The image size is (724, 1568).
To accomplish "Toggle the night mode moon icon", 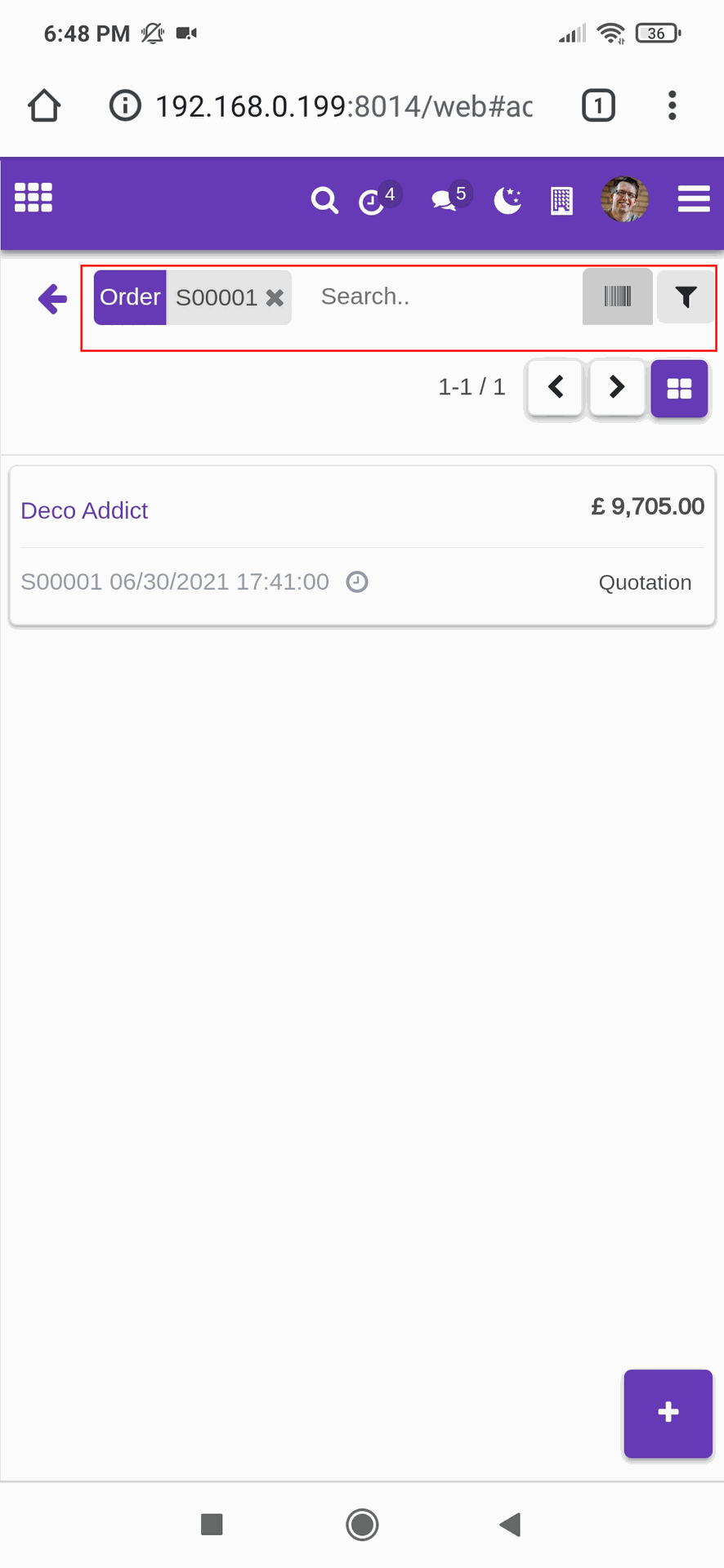I will pos(507,199).
